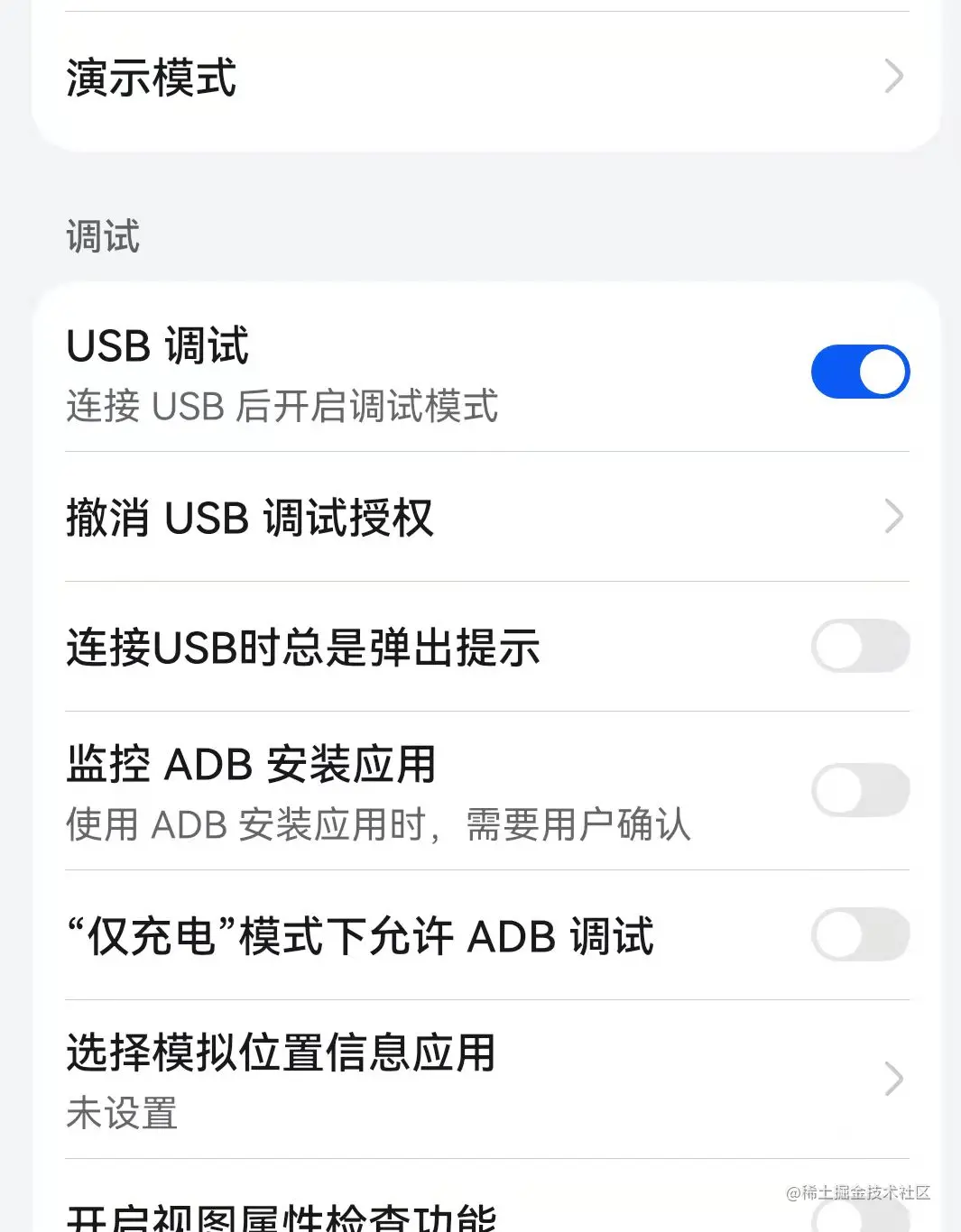Open the 演示模式 settings row
The image size is (961, 1232).
point(485,78)
